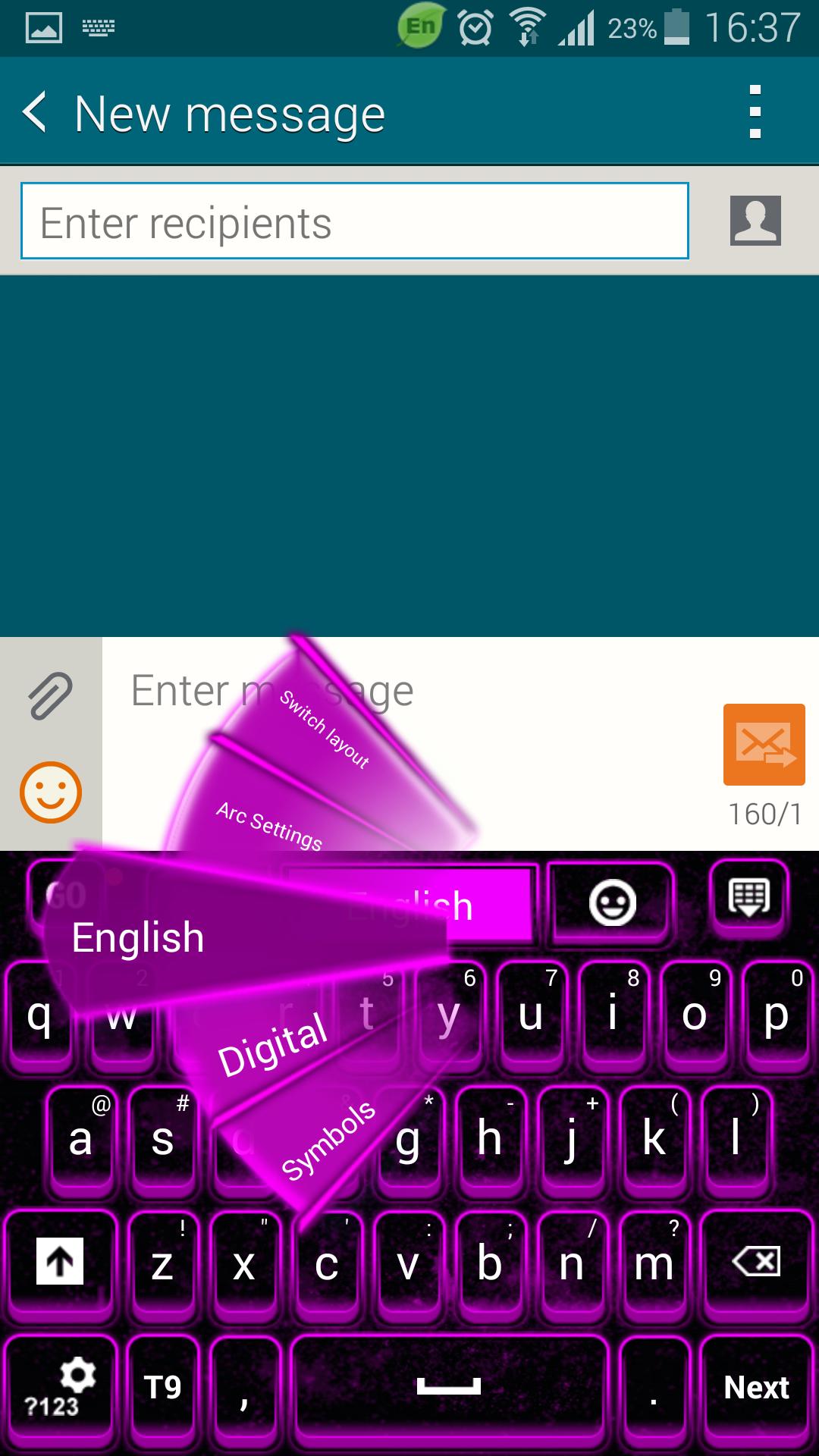
Task: Hide the keyboard with the collapse key
Action: point(749,899)
